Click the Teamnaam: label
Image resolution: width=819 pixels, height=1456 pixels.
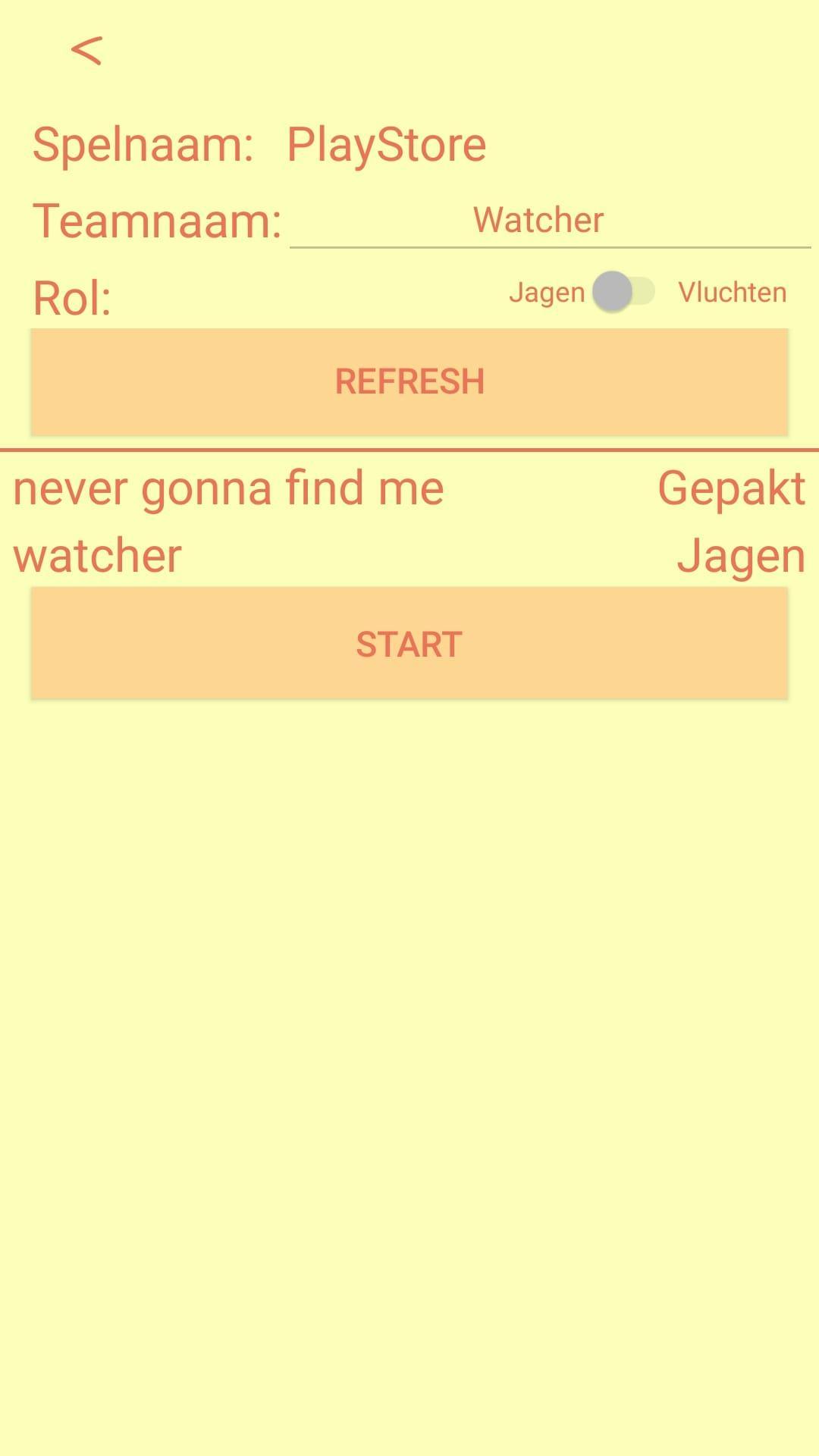(157, 221)
